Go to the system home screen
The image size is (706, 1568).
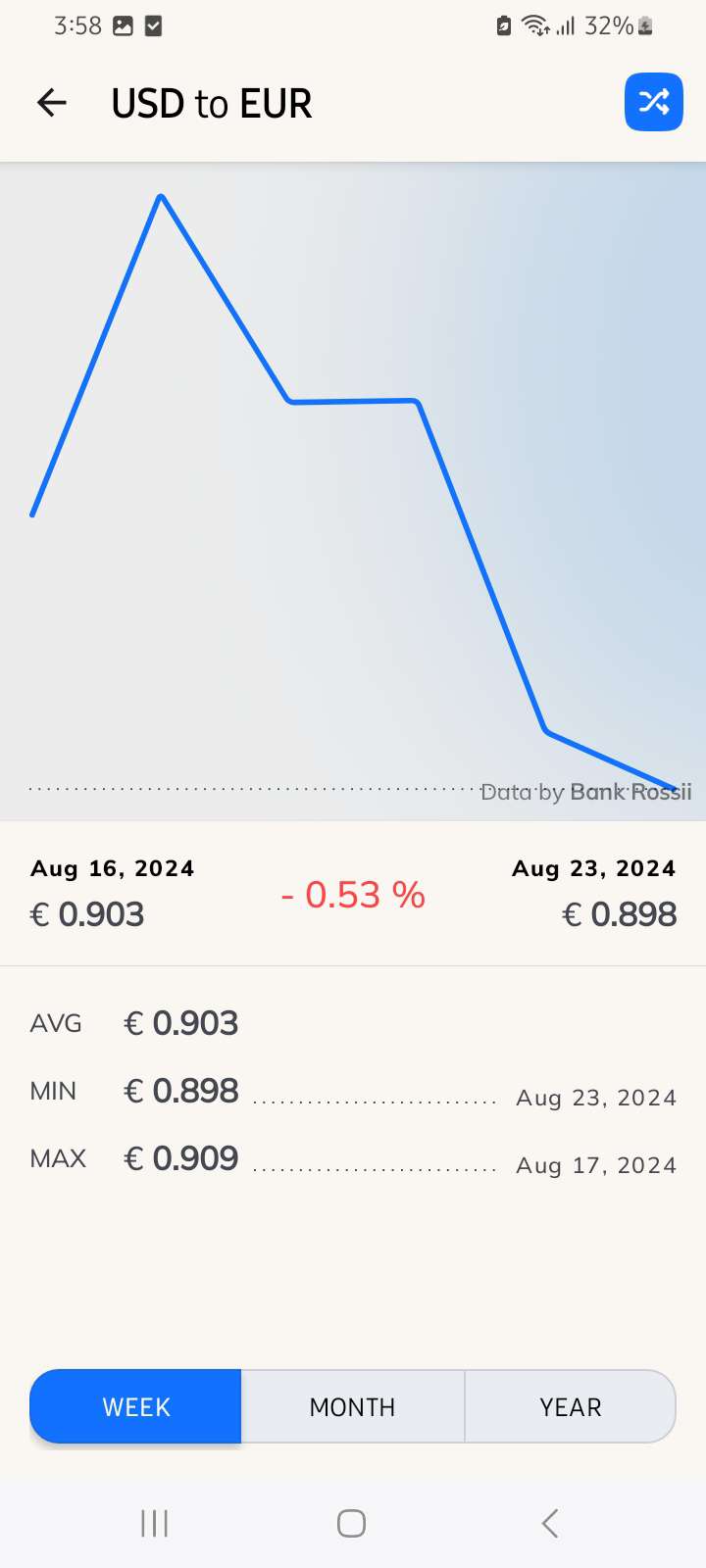[351, 1523]
